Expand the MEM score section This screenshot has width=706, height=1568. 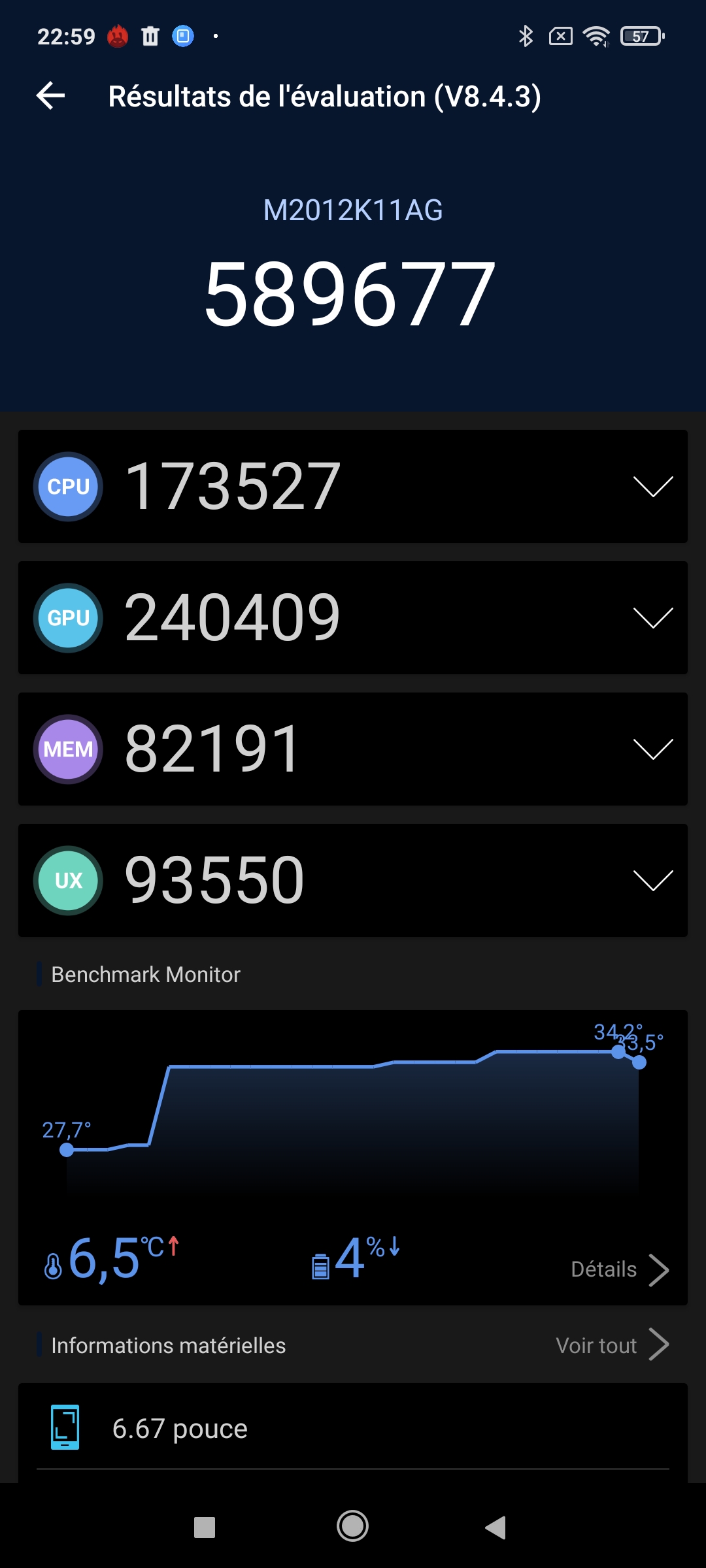[652, 749]
